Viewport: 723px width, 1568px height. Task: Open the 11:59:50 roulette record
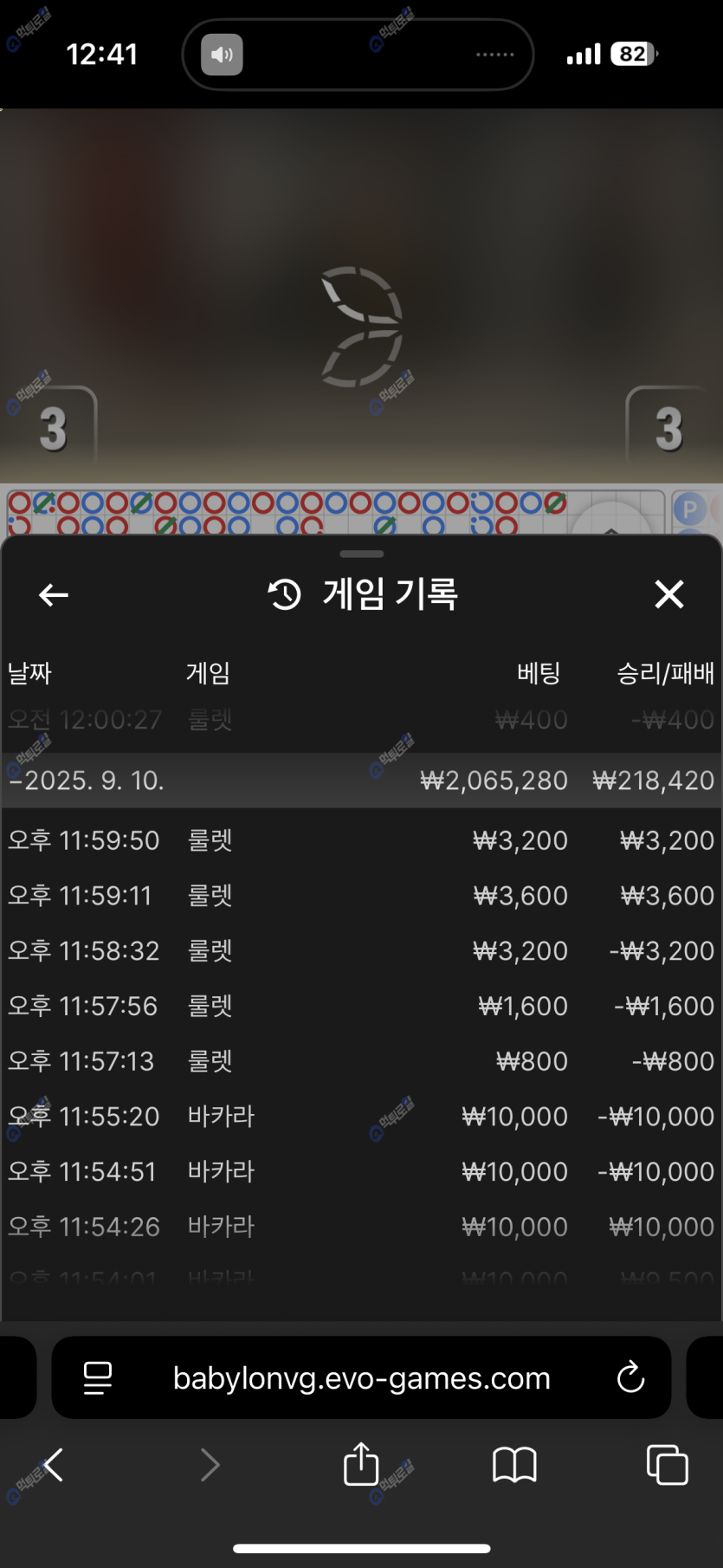pyautogui.click(x=361, y=840)
